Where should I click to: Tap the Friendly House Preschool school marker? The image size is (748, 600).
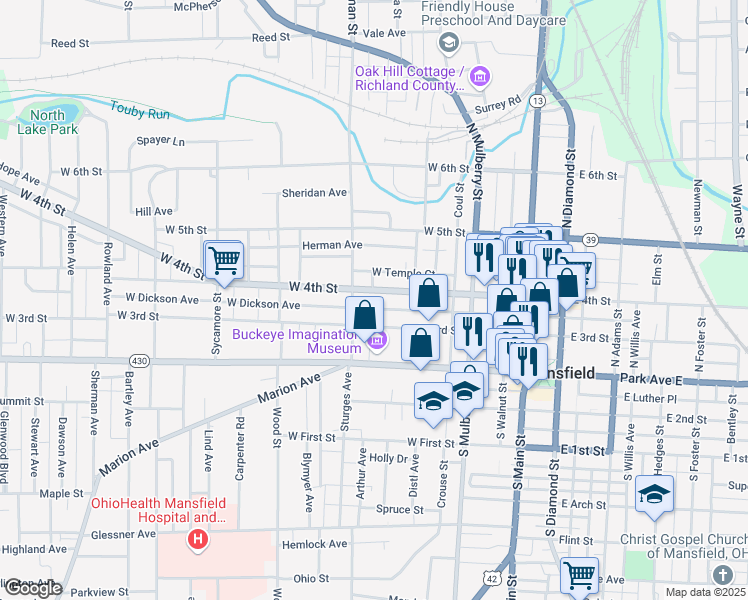[449, 42]
